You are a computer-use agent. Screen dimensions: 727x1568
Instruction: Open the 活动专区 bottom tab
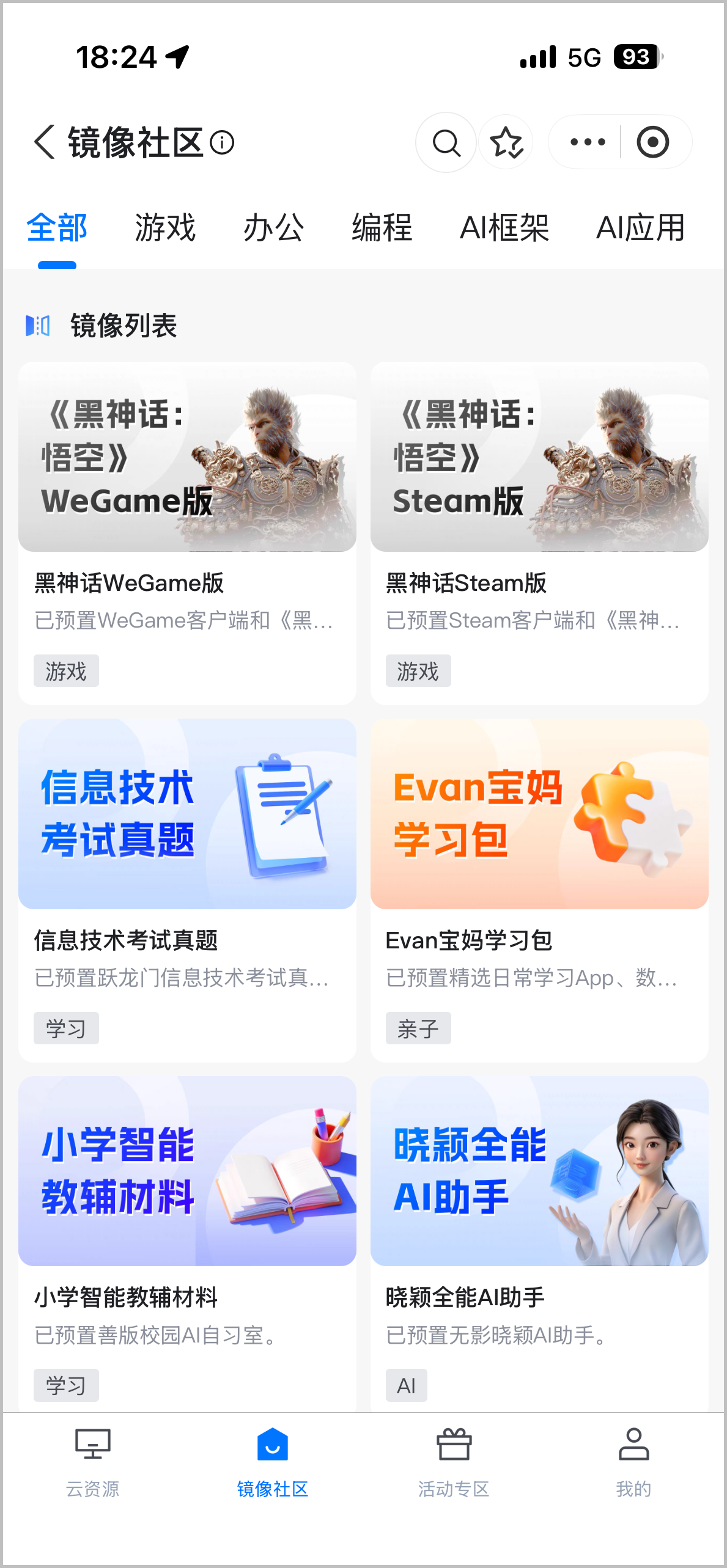tap(454, 1462)
